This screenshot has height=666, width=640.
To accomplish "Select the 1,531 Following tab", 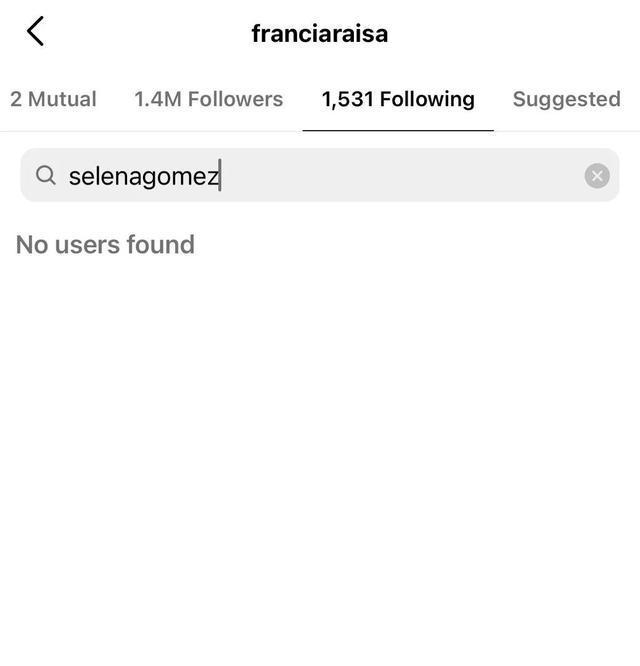I will click(x=397, y=99).
